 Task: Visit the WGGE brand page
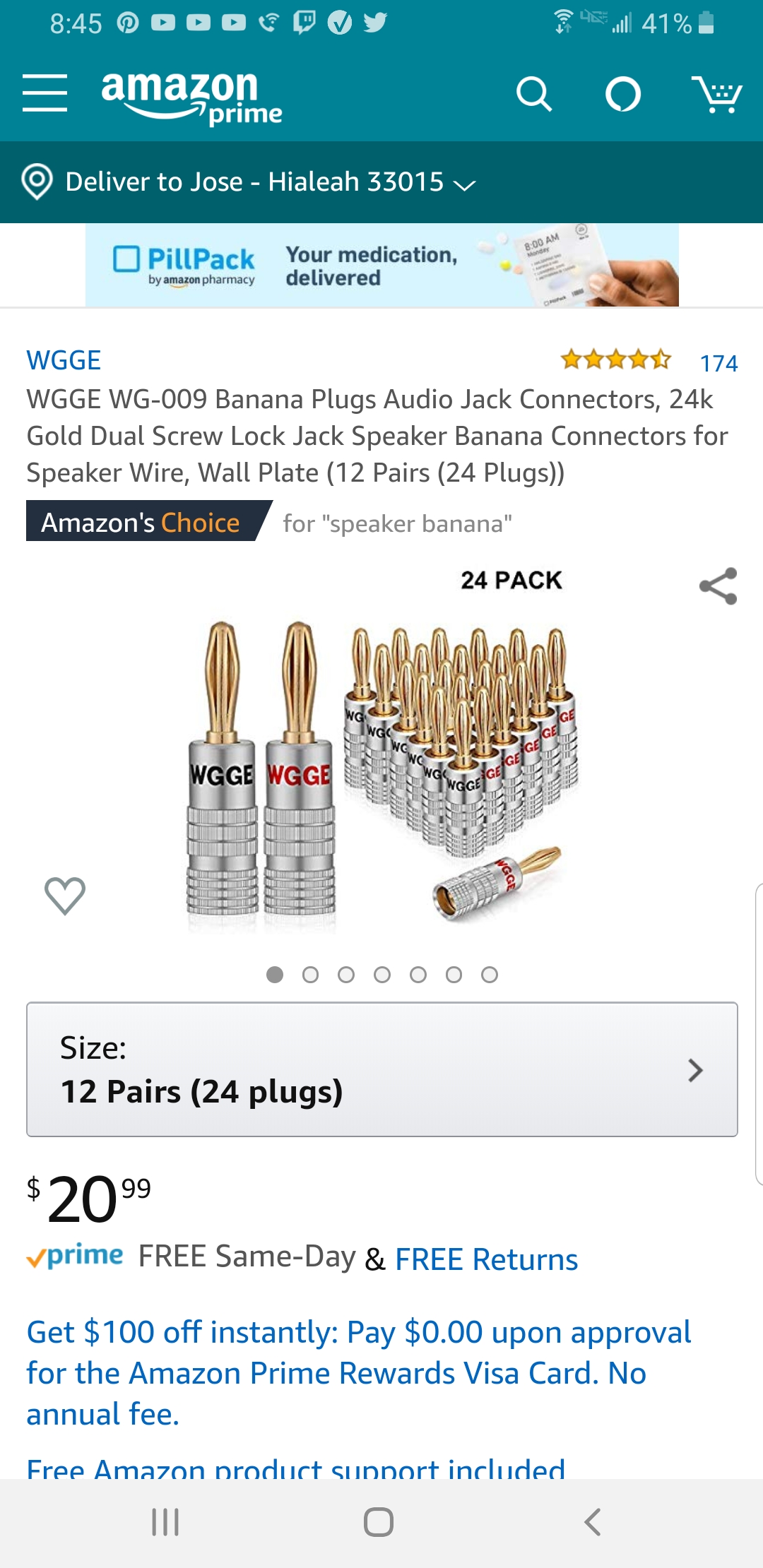tap(64, 360)
